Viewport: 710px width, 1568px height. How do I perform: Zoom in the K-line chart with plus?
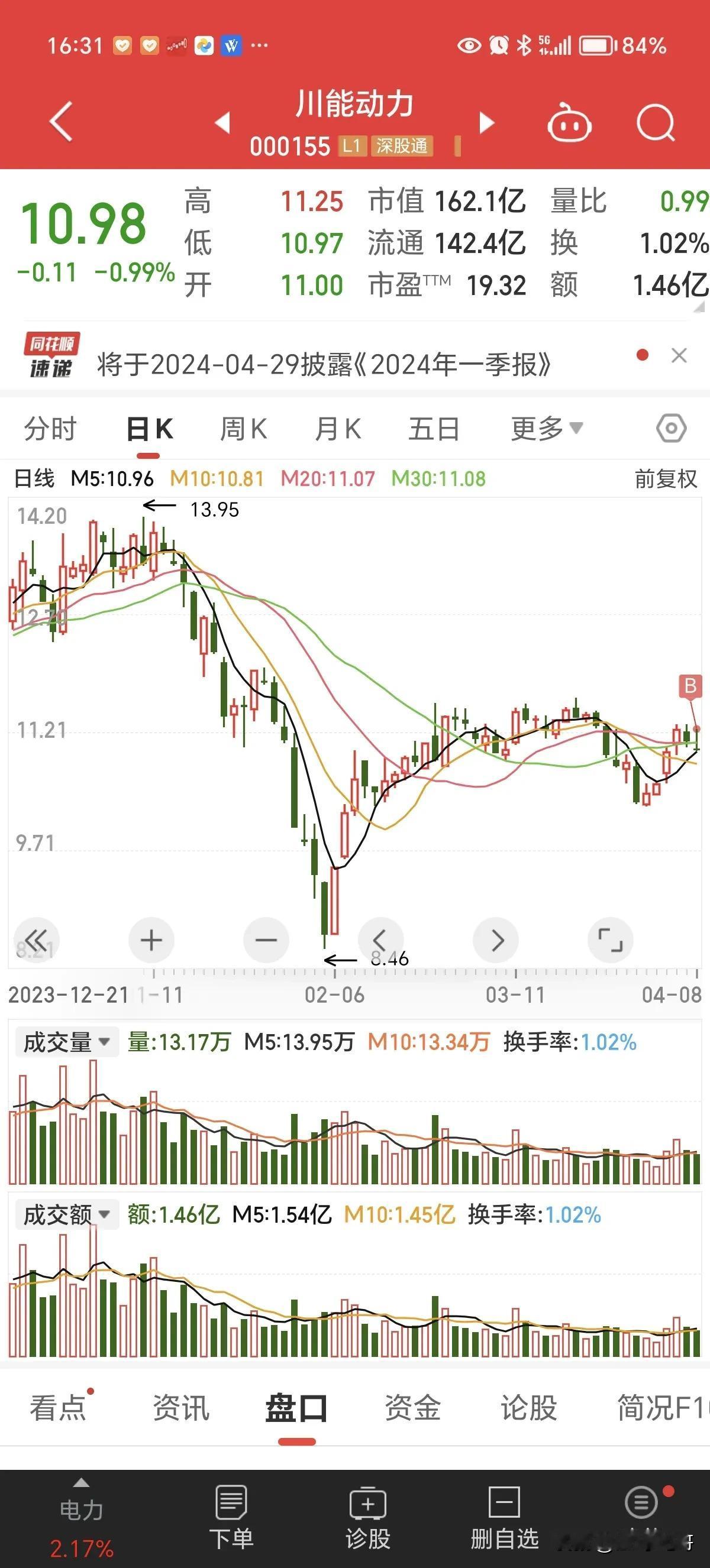click(151, 941)
